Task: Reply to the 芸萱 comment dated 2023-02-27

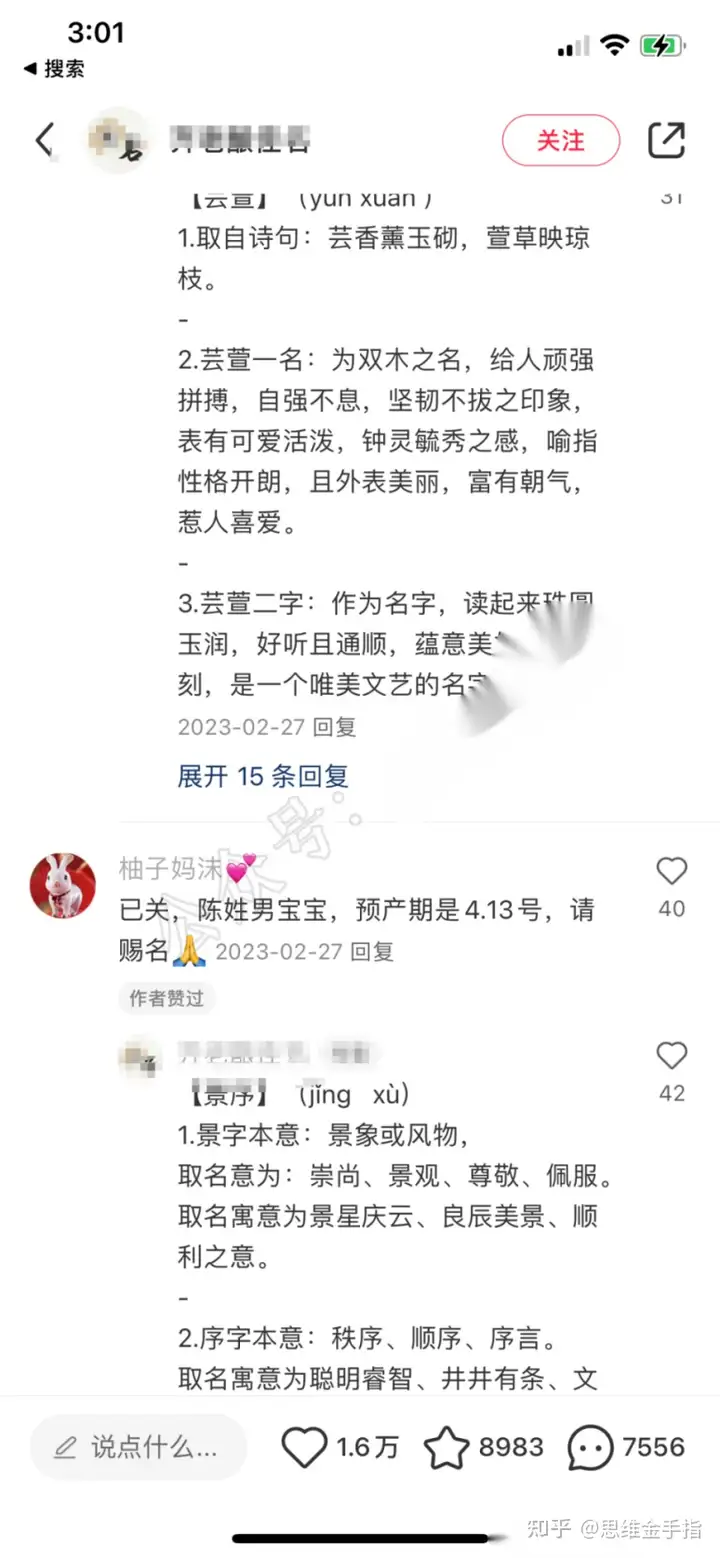Action: (337, 727)
